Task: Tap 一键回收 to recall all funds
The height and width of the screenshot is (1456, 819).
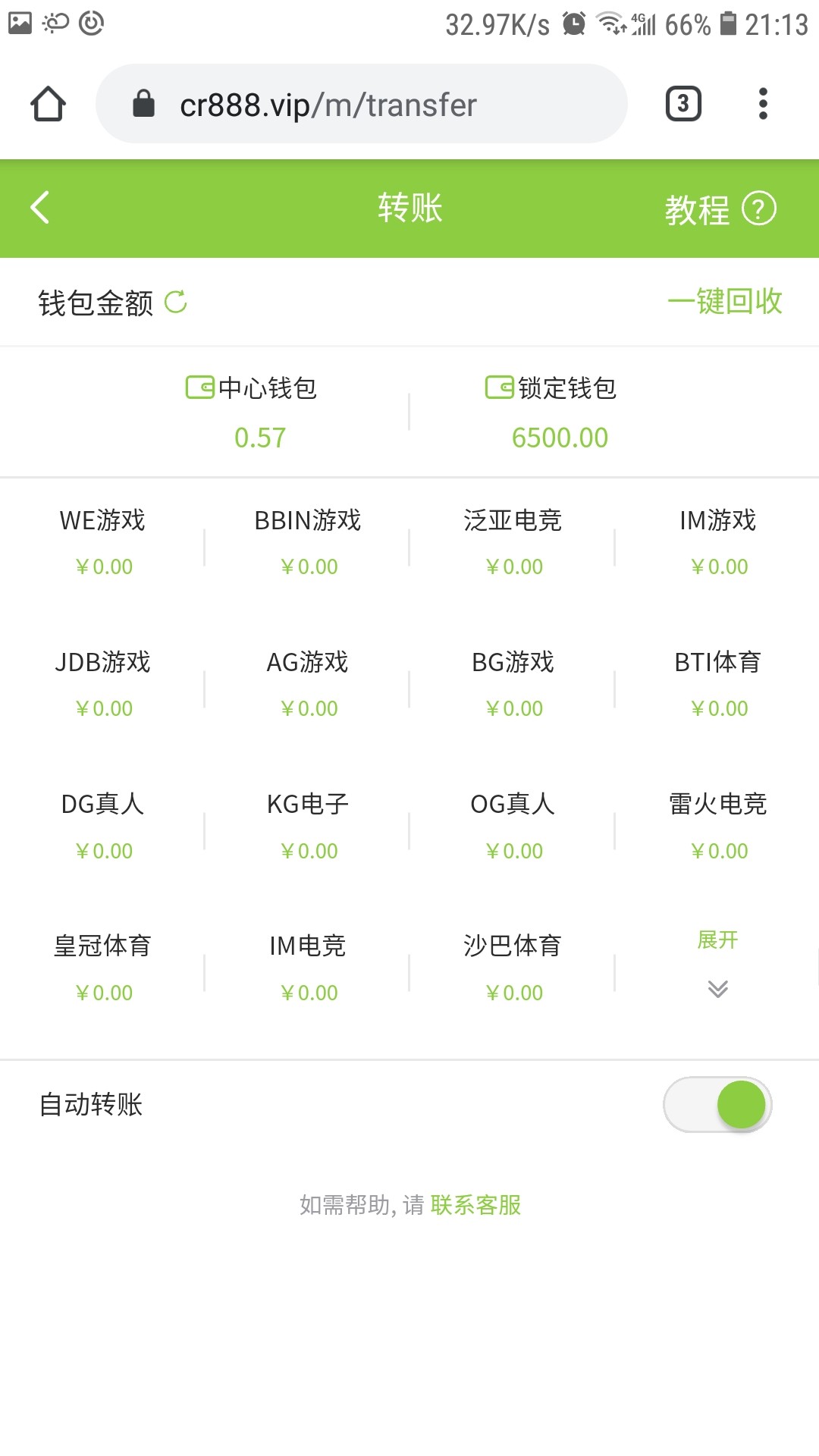Action: 724,302
